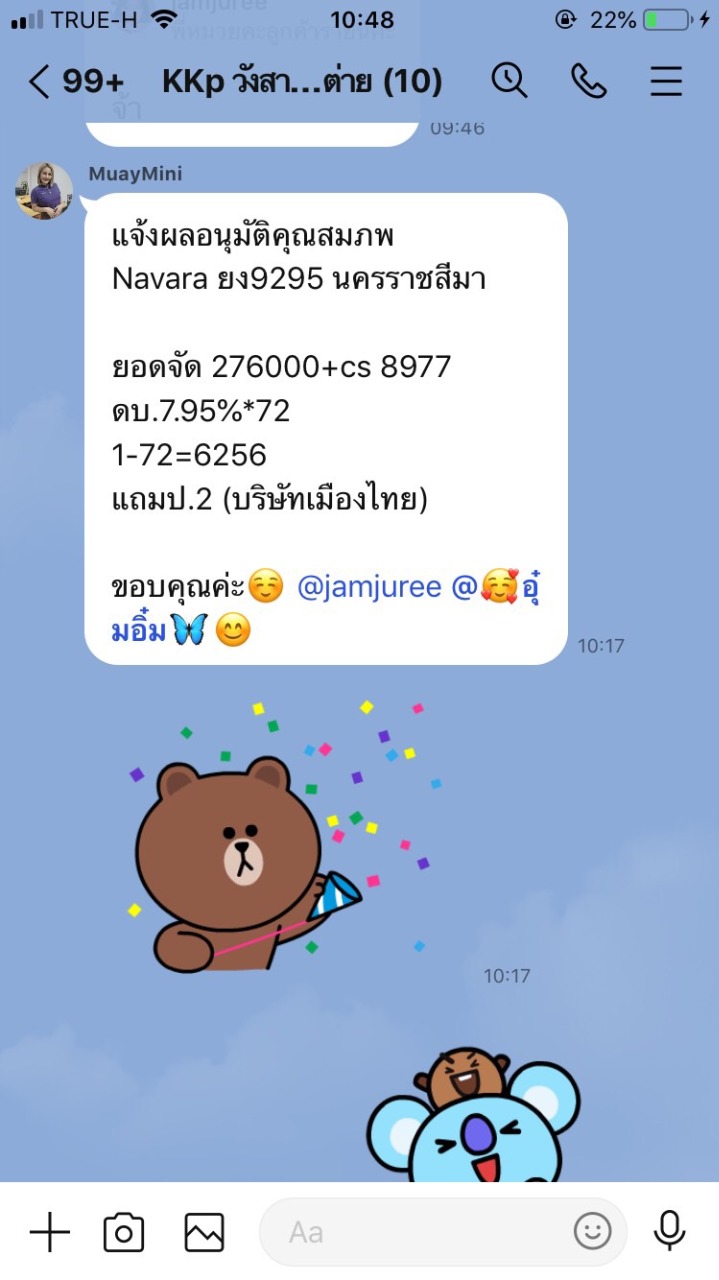Viewport: 719px width, 1280px height.
Task: Tap the @jamjuree mention
Action: pyautogui.click(x=369, y=587)
